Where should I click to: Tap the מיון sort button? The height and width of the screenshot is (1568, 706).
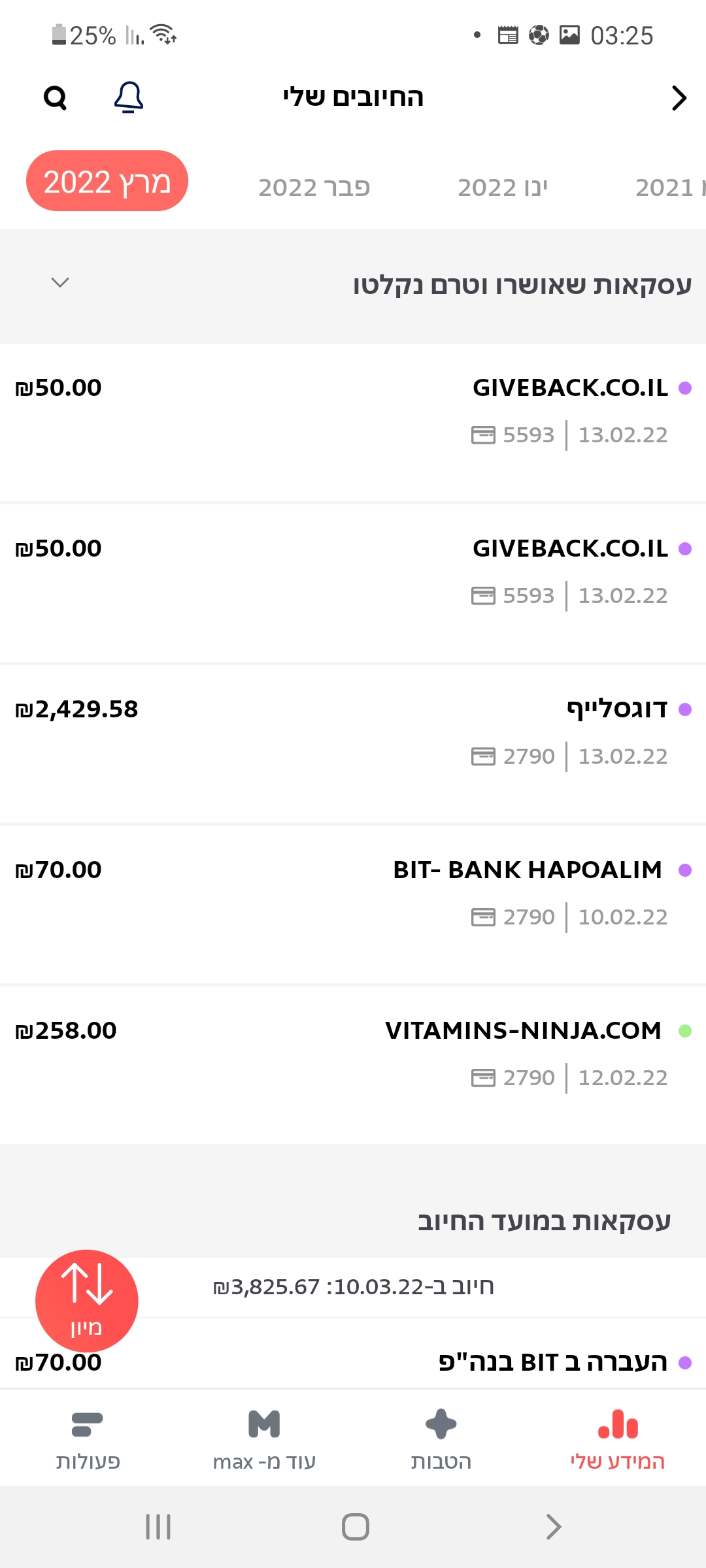(87, 1301)
